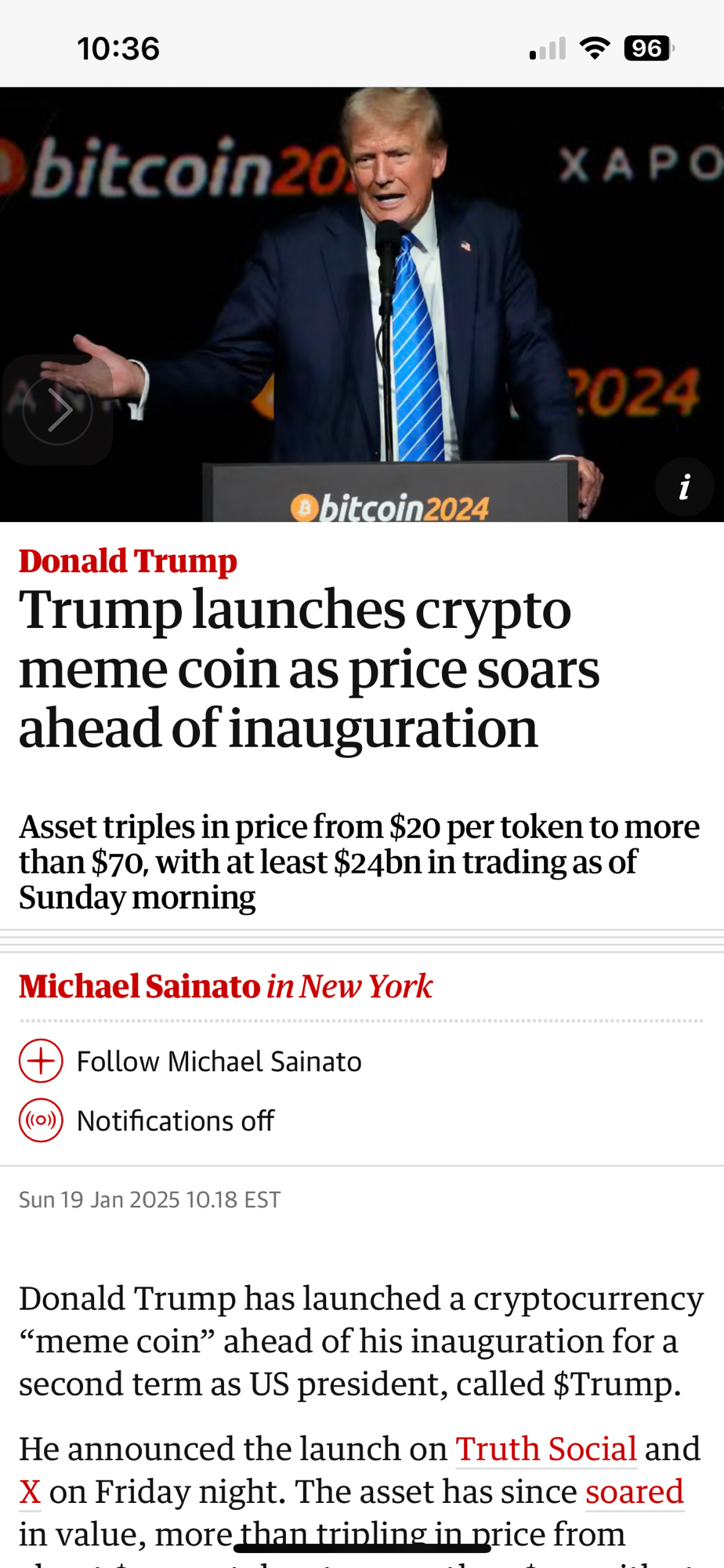Open the Donald Trump topic tag

(128, 561)
